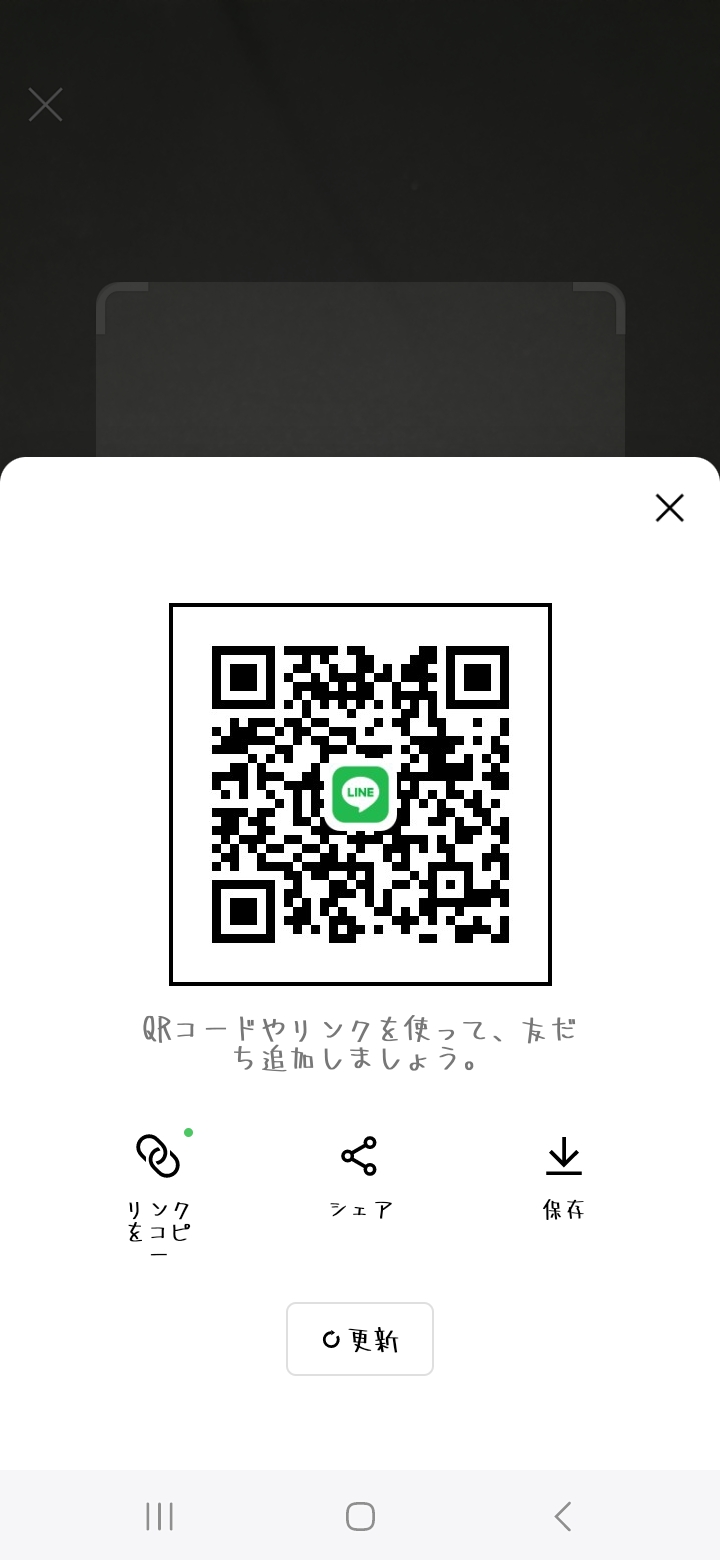Tap the download arrow save icon
The image size is (720, 1560).
(x=563, y=1157)
